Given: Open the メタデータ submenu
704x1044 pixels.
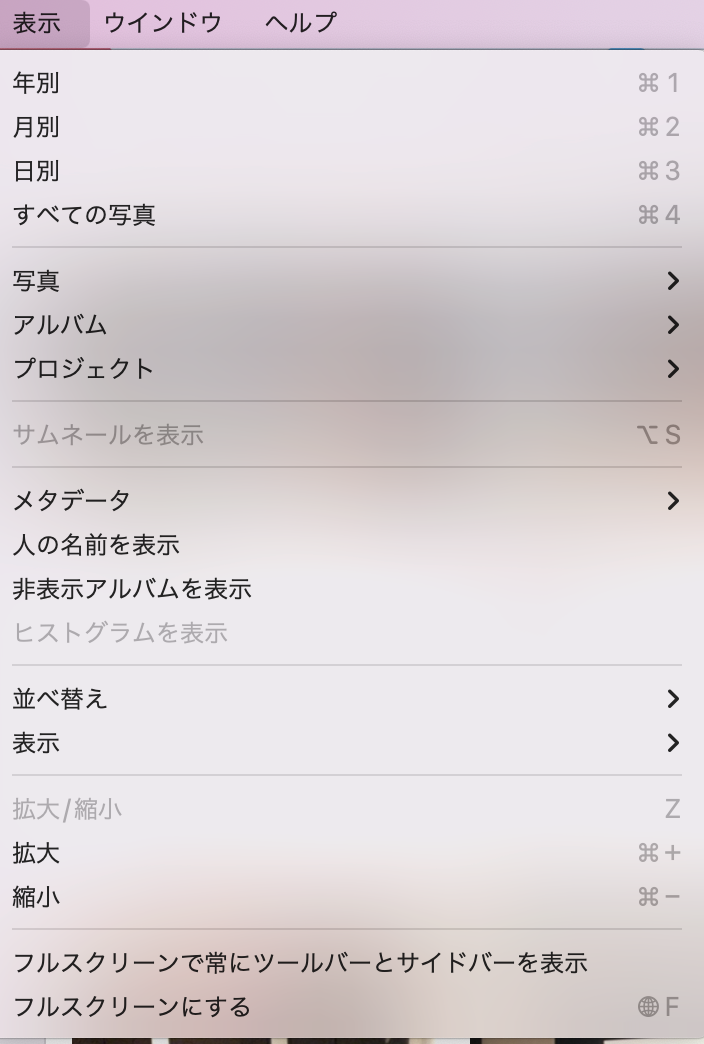Looking at the screenshot, I should (x=72, y=500).
